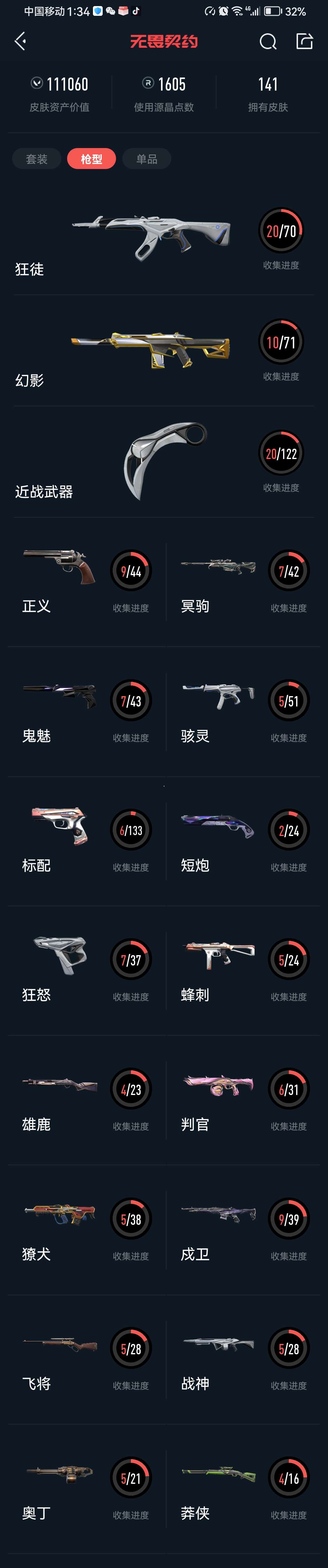Open the search icon
Viewport: 328px width, 1568px height.
point(268,41)
